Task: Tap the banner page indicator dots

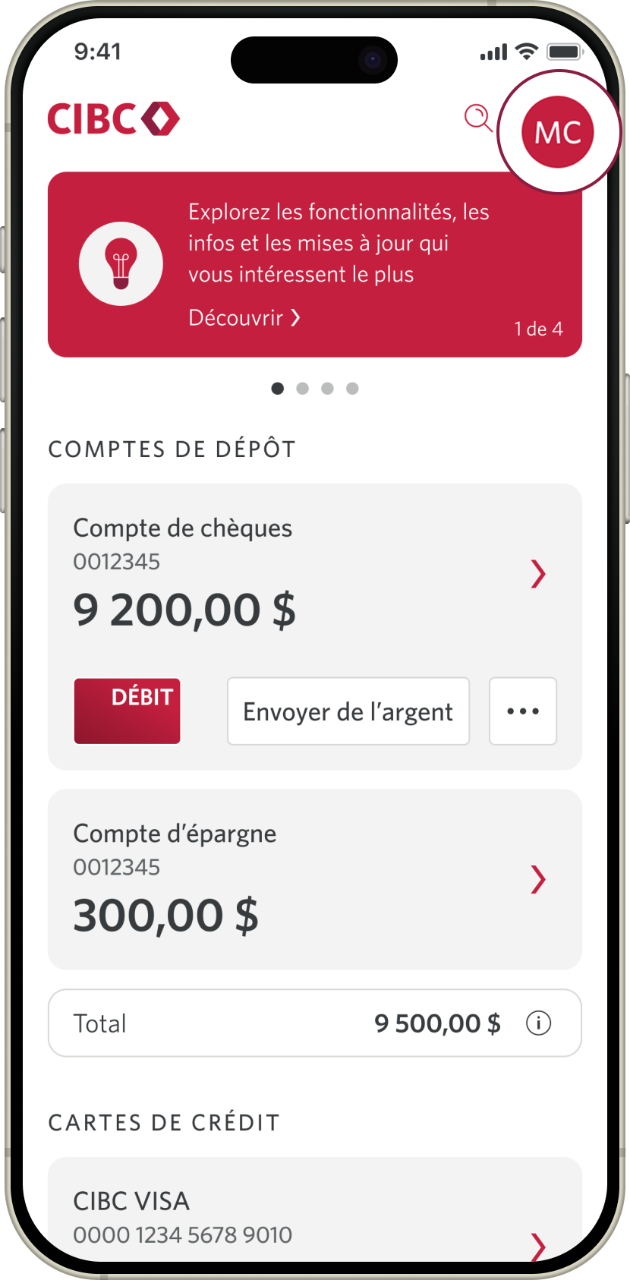Action: (x=314, y=388)
